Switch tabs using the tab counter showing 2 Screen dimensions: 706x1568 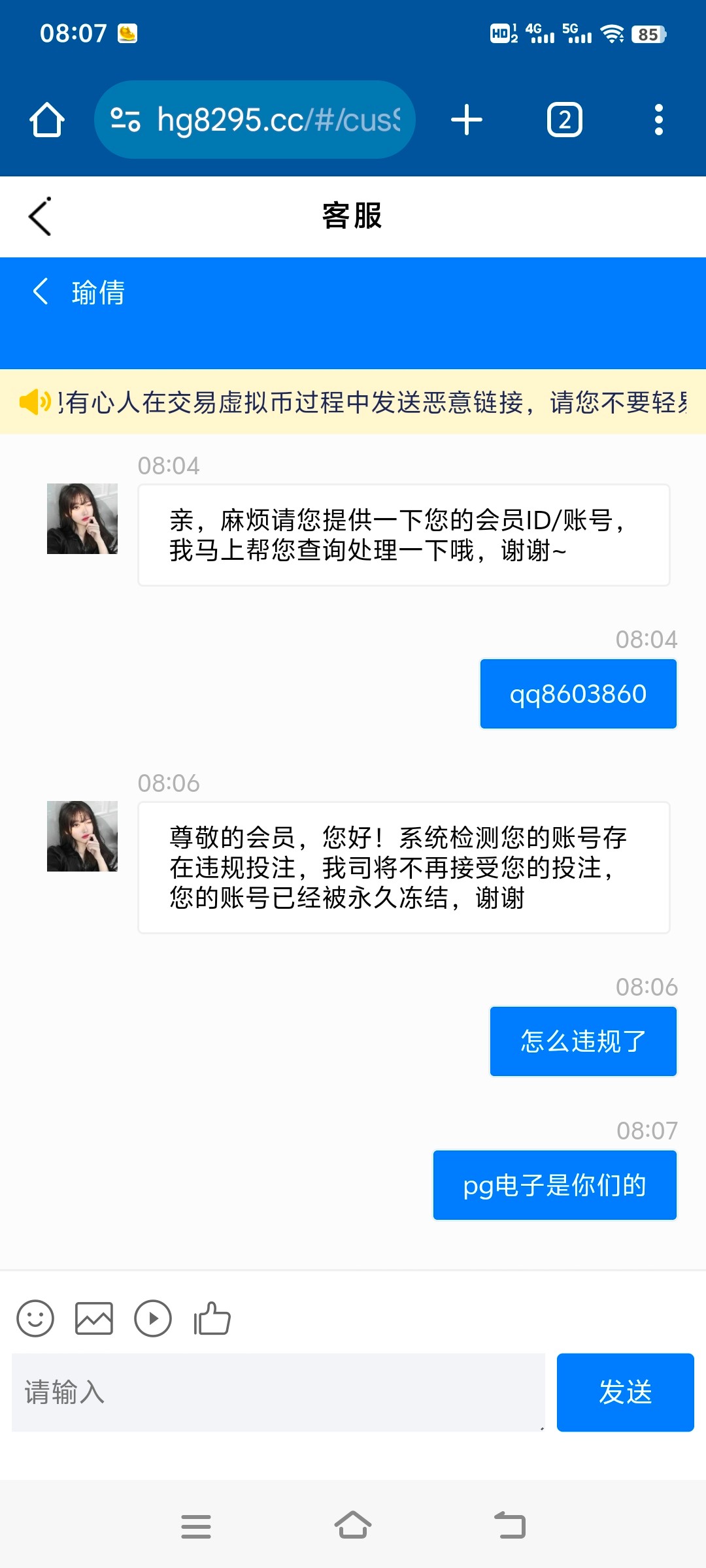(565, 119)
